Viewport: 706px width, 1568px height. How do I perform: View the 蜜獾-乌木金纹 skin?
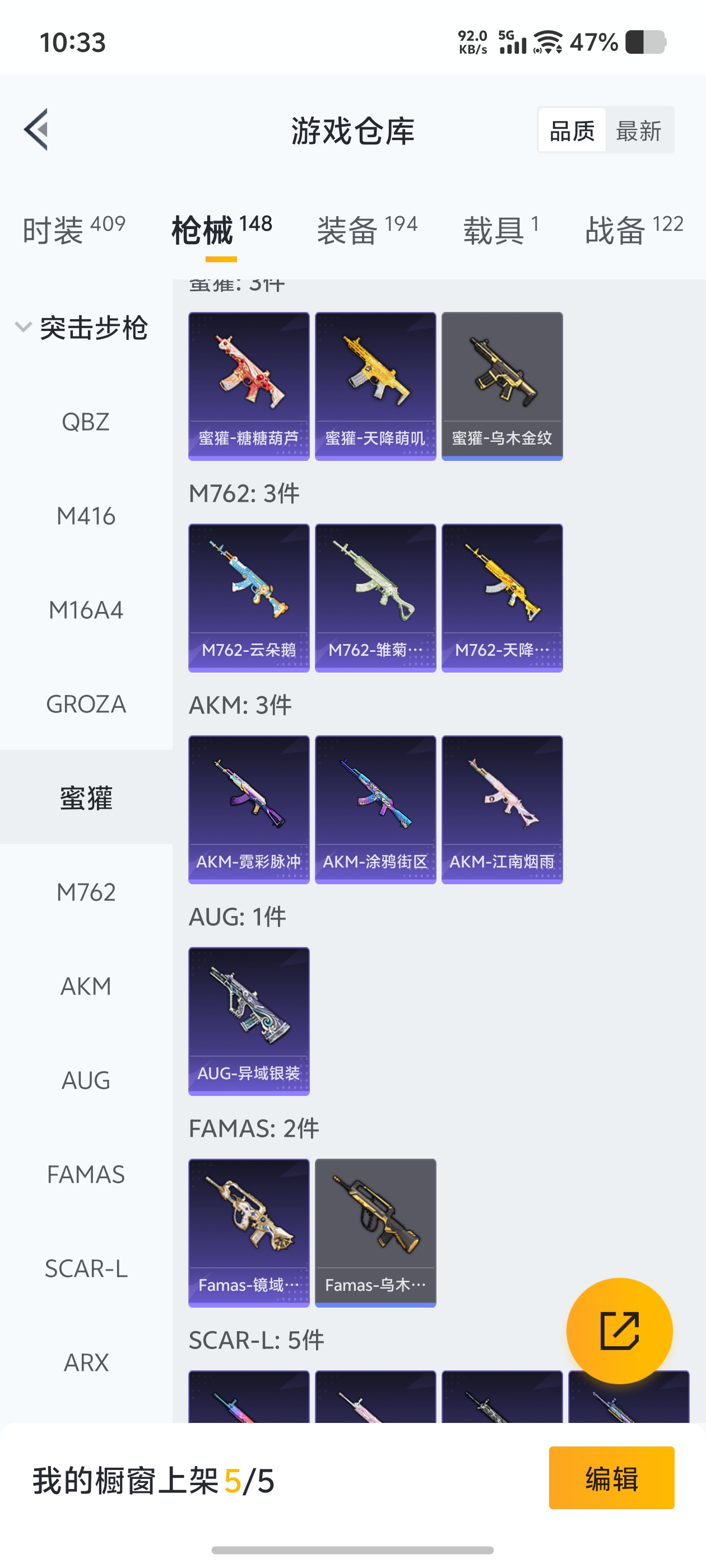tap(502, 386)
